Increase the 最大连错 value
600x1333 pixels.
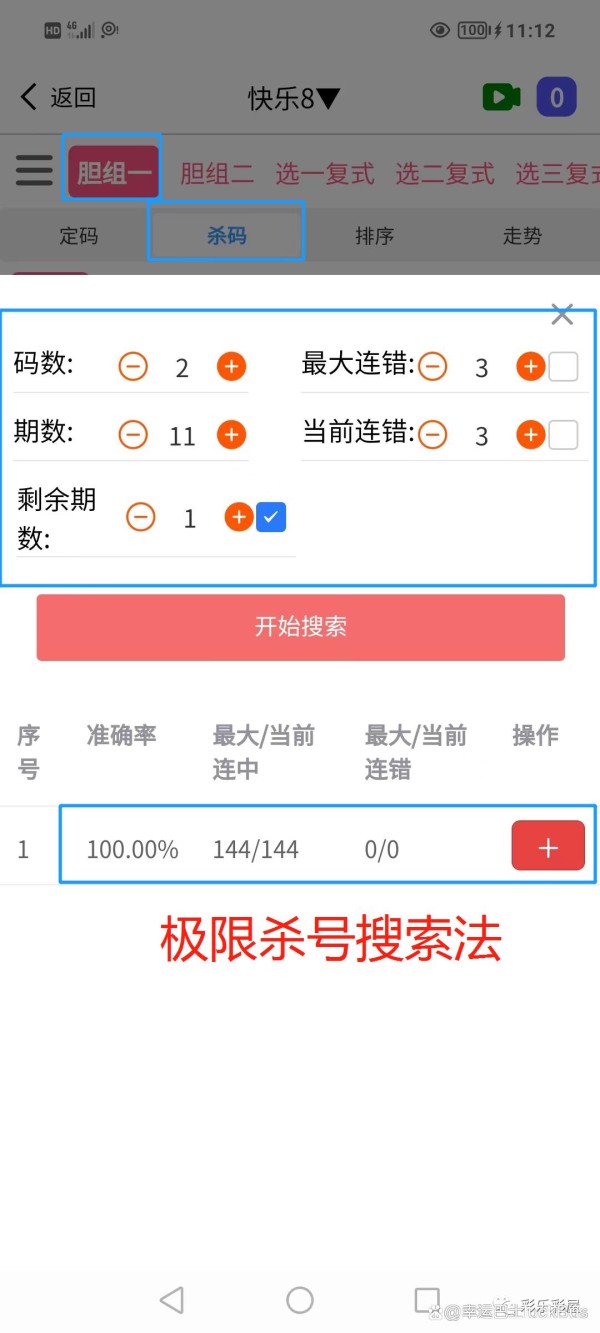coord(530,366)
